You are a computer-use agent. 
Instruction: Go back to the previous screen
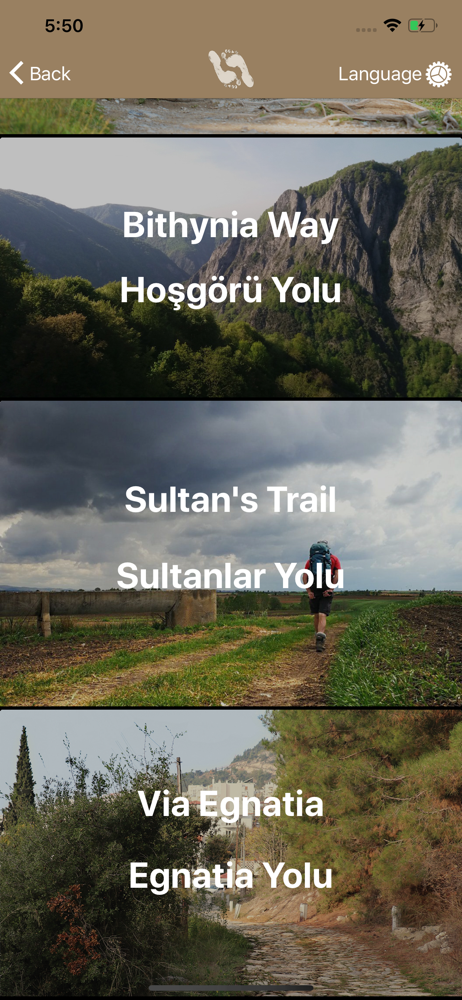click(x=40, y=74)
